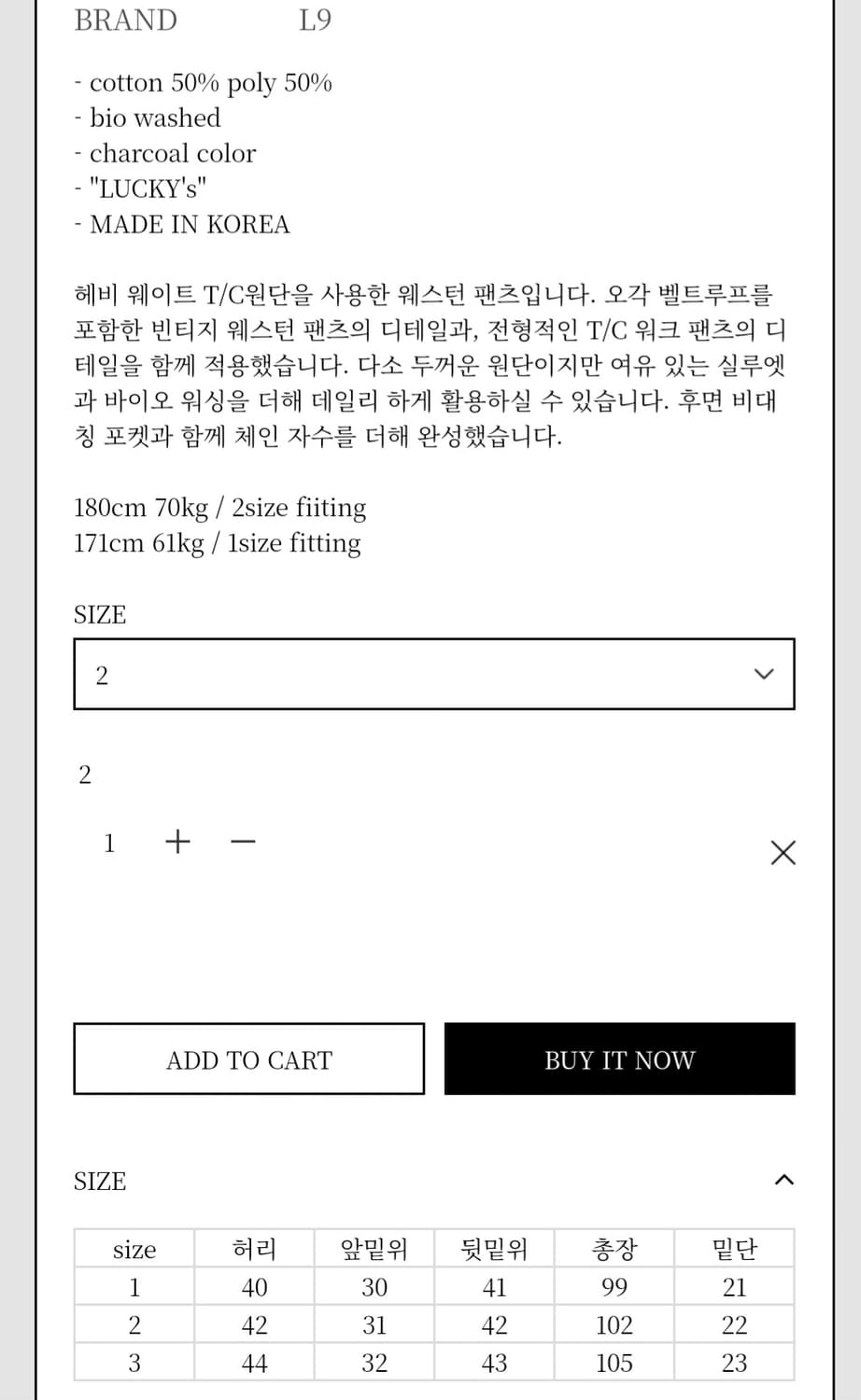Click ADD TO CART

point(248,1059)
